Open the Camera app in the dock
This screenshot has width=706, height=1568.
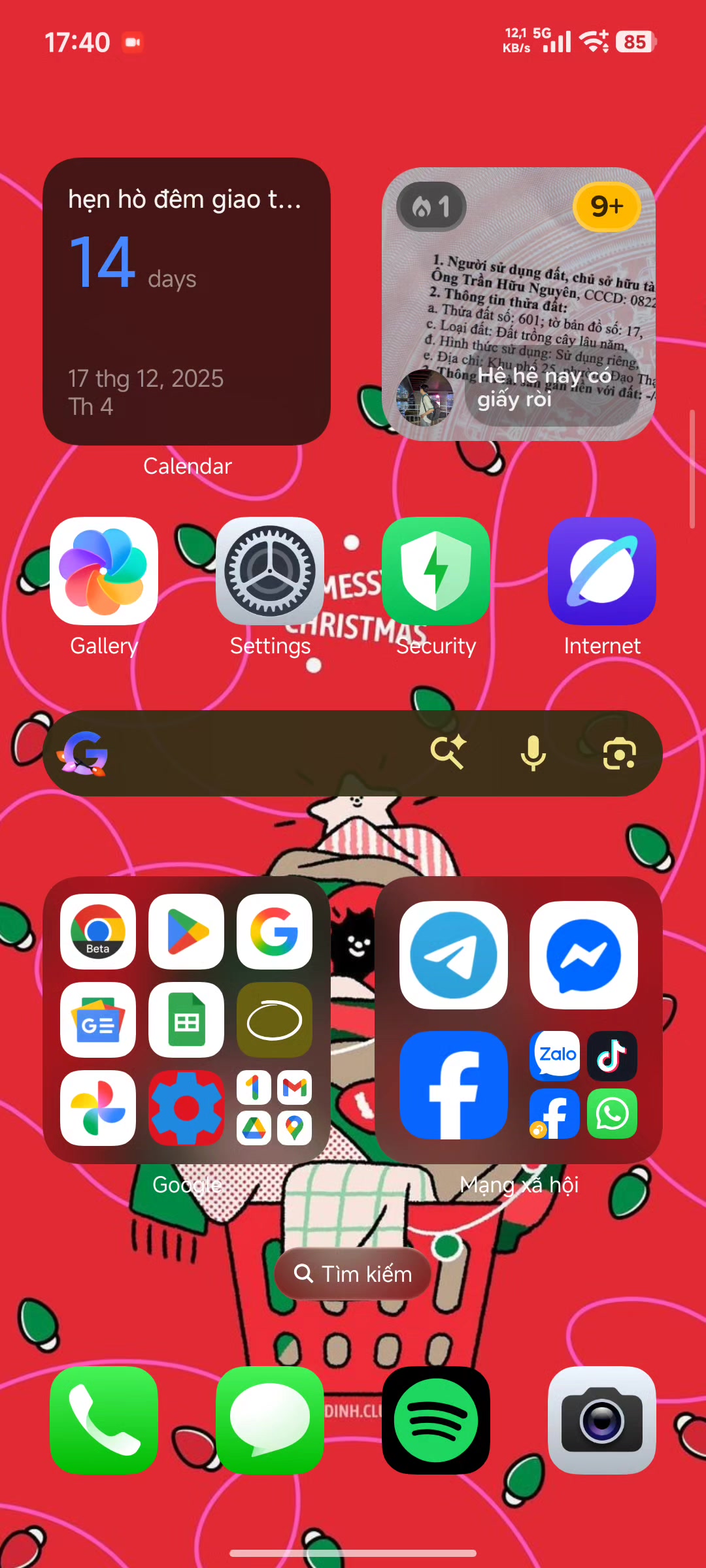601,1420
